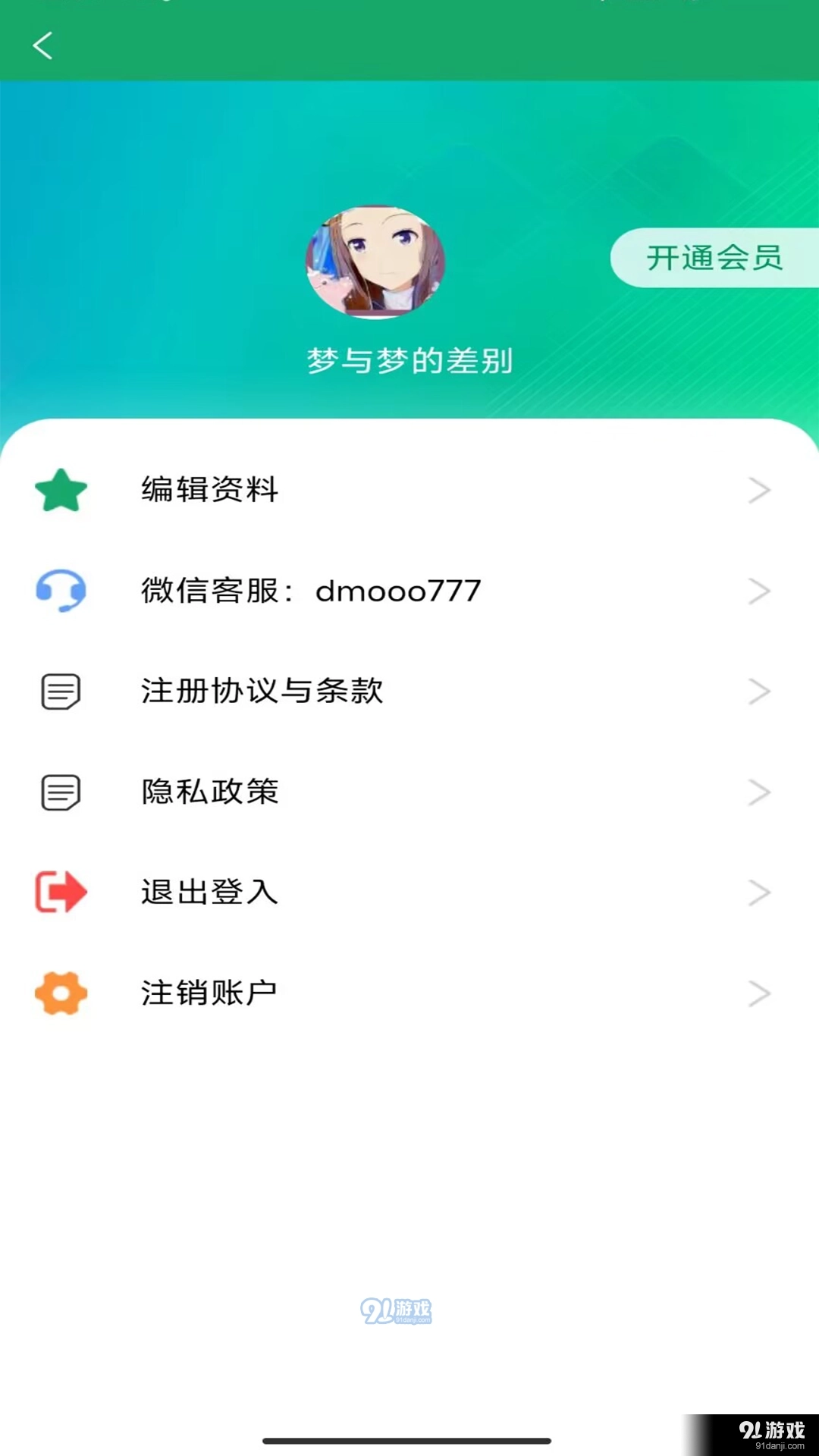Image resolution: width=819 pixels, height=1456 pixels.
Task: Open the profile avatar picture
Action: 375,262
